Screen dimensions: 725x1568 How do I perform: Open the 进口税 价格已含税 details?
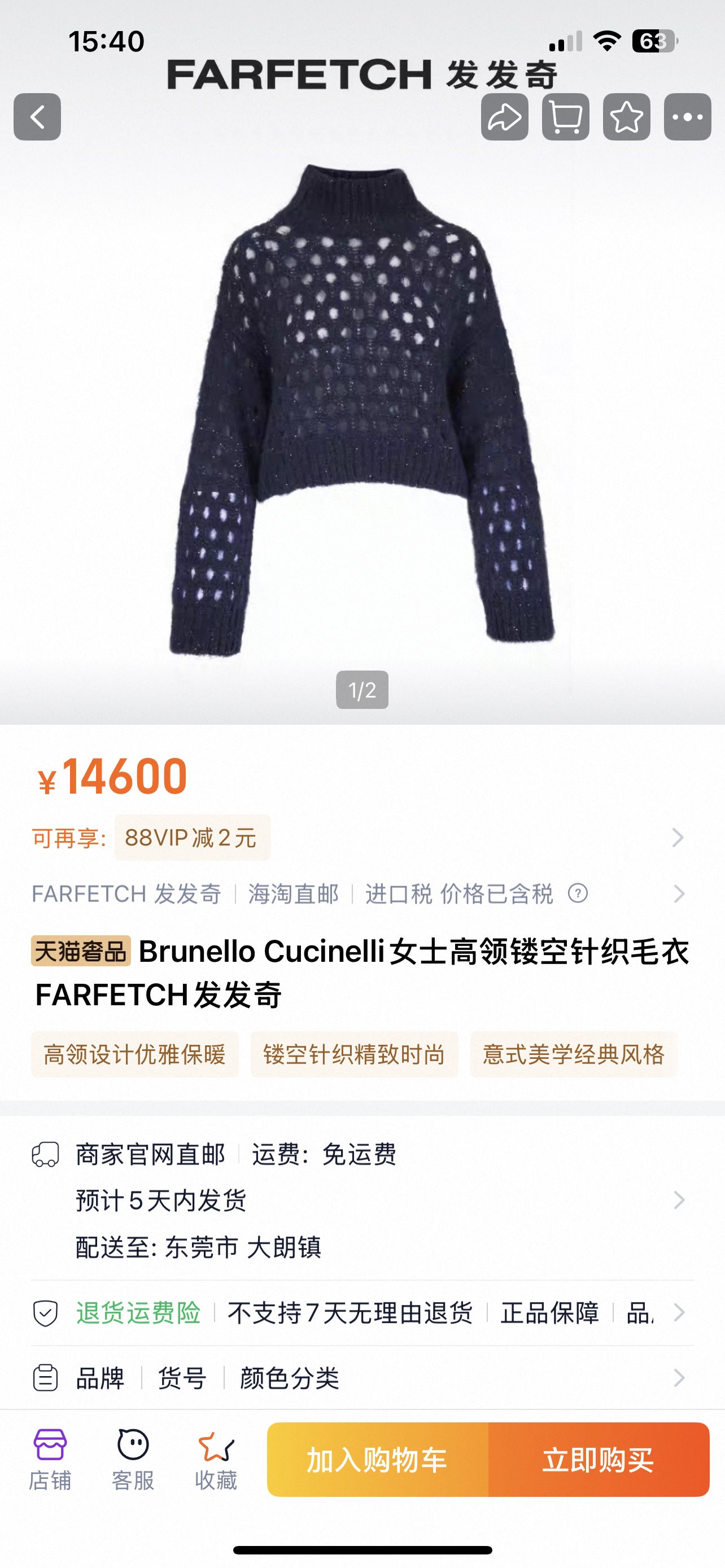click(460, 894)
